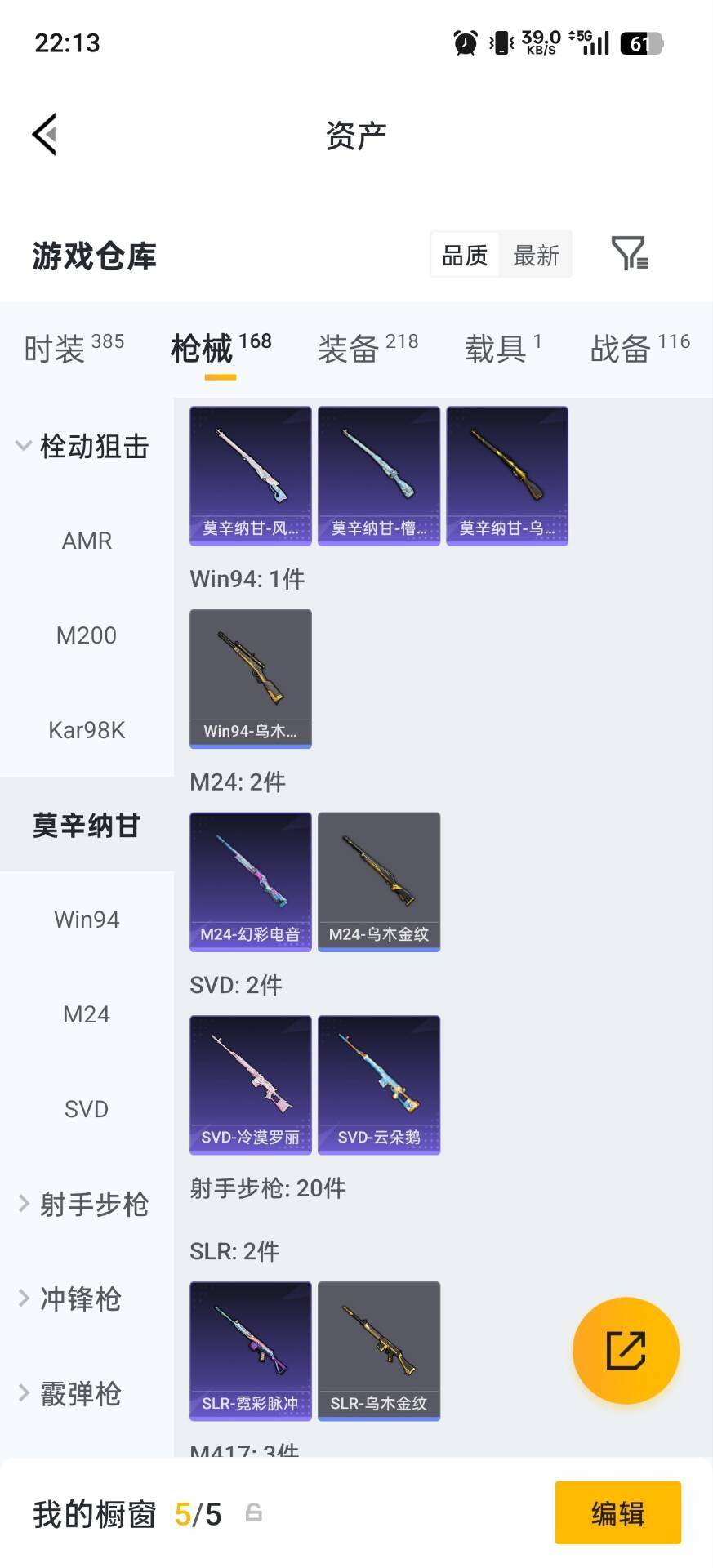The width and height of the screenshot is (713, 1568).
Task: Collapse the 栓动狙击 category
Action: pos(94,446)
